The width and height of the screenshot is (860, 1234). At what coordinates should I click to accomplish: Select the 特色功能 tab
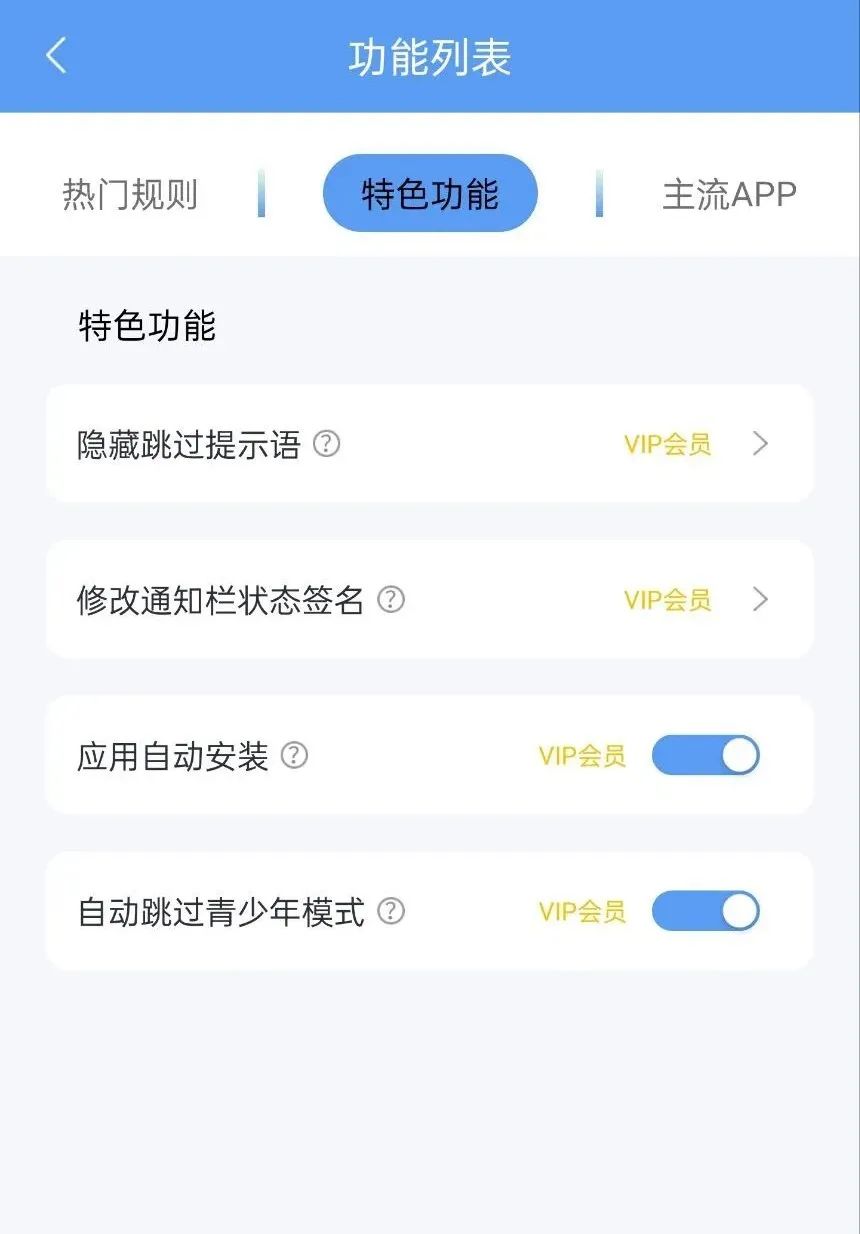[x=430, y=193]
